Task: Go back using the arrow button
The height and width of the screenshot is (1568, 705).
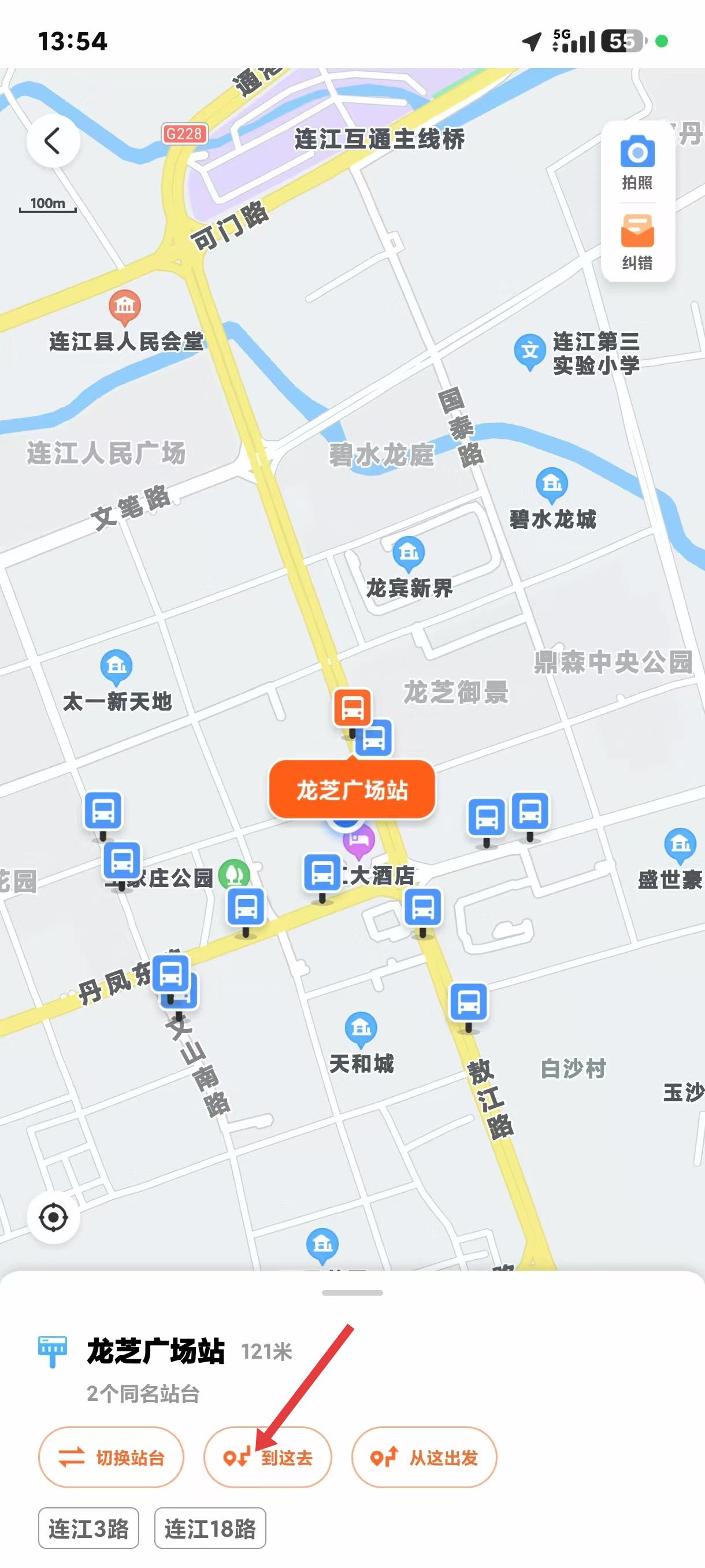Action: (53, 140)
